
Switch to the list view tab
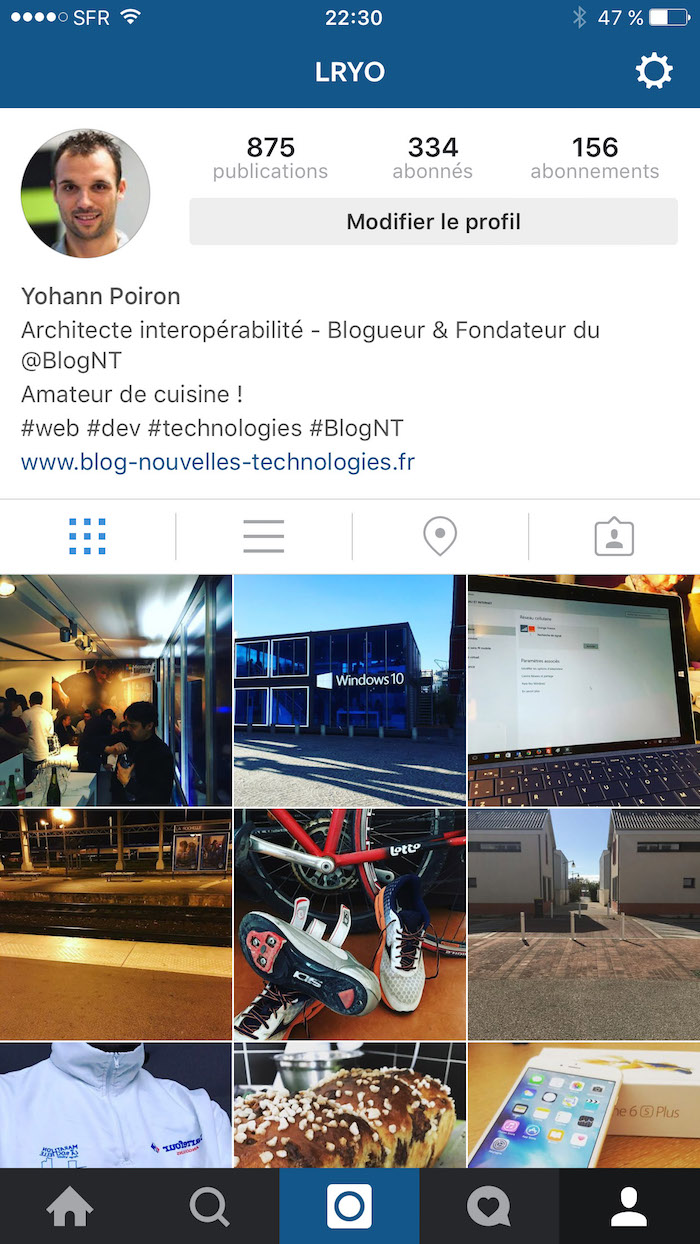(264, 537)
